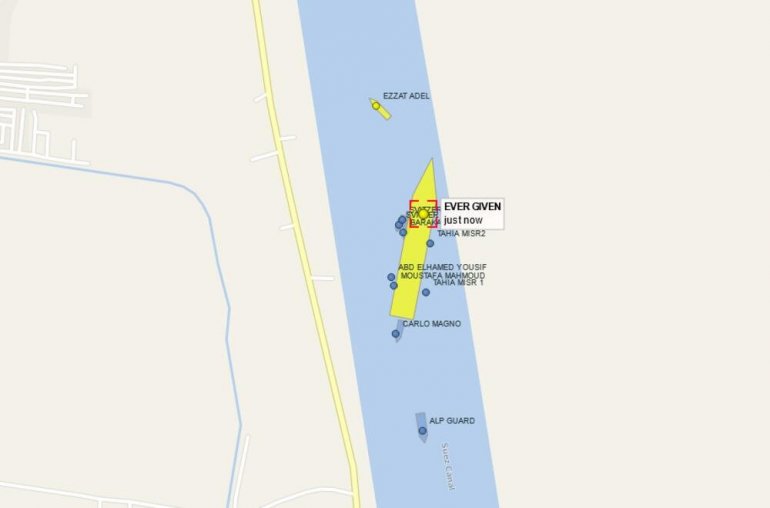Image resolution: width=770 pixels, height=508 pixels.
Task: Select the TAHIA MISR2 vessel dot
Action: [430, 243]
